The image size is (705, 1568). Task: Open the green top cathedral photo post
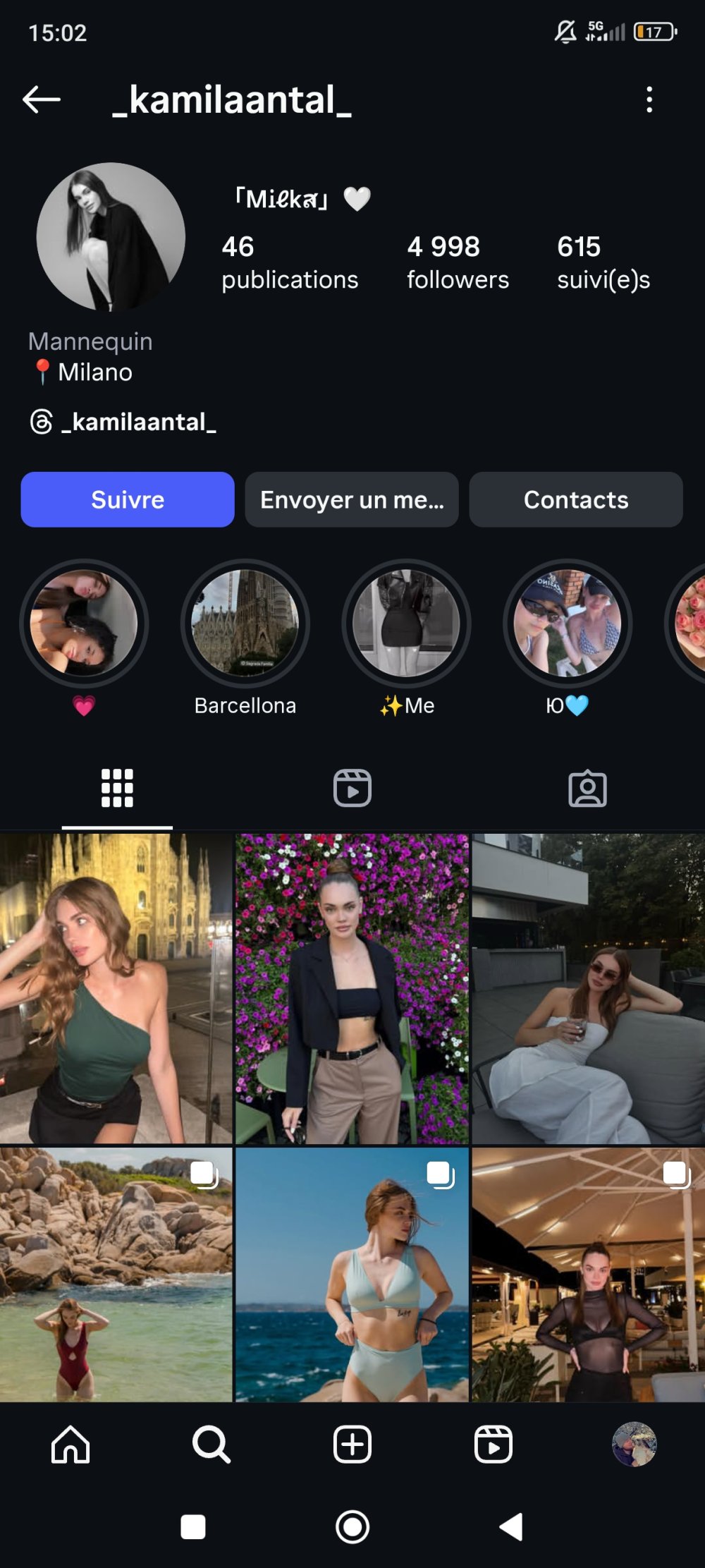click(x=116, y=987)
